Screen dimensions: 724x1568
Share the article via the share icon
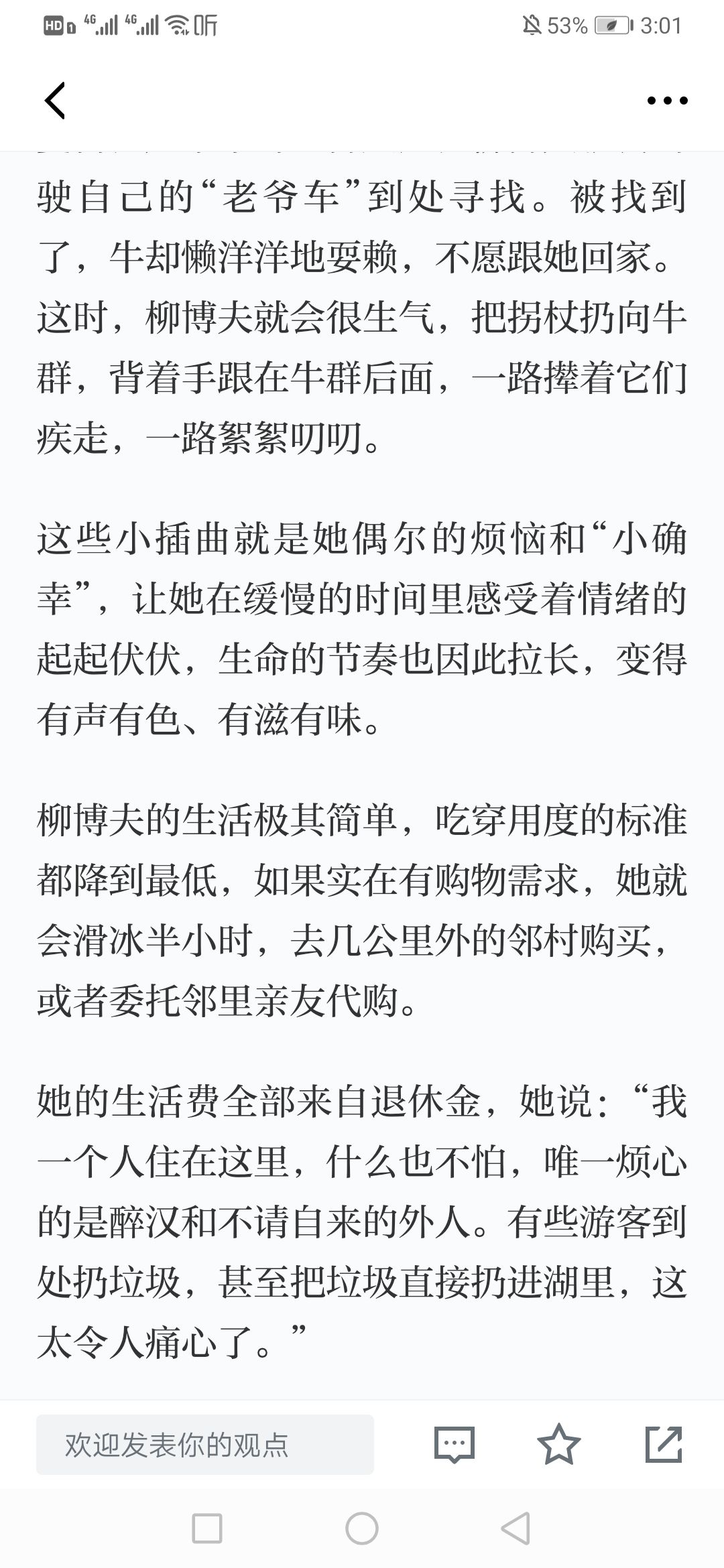tap(664, 1444)
